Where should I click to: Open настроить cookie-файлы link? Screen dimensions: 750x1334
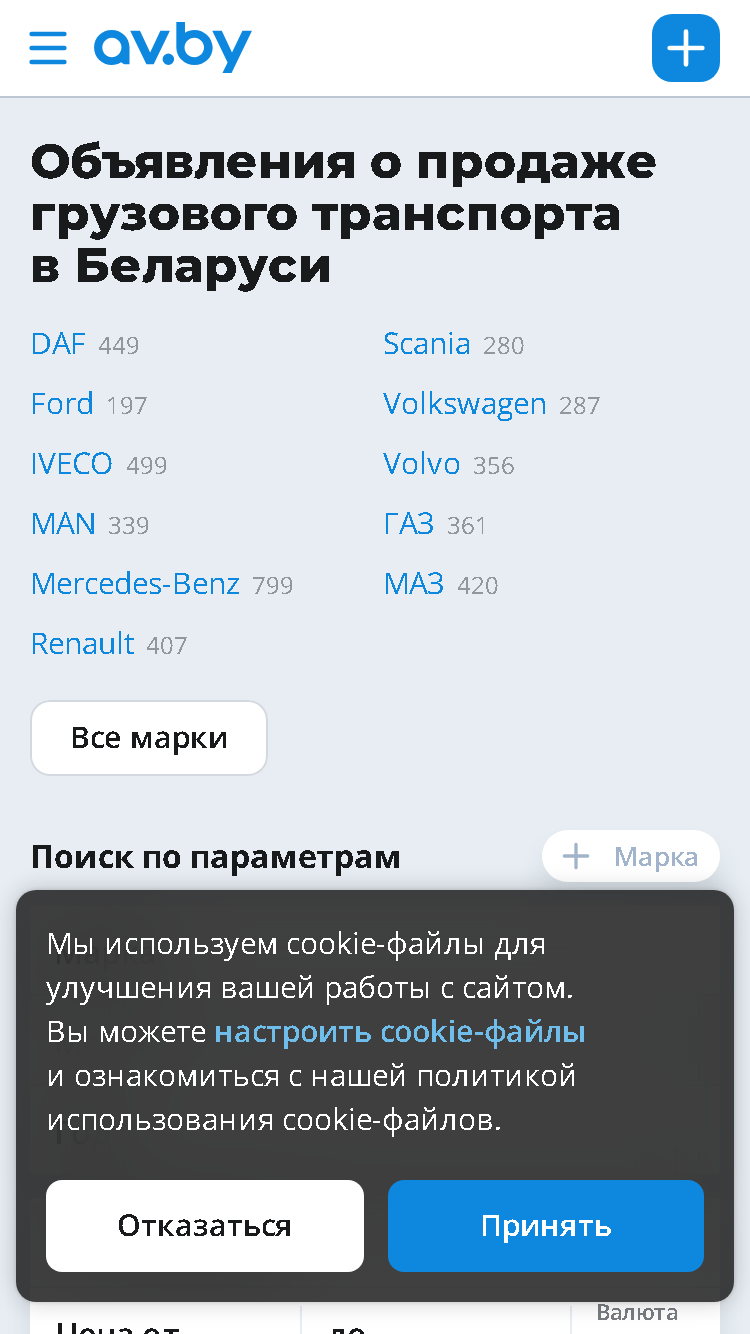click(x=400, y=1031)
